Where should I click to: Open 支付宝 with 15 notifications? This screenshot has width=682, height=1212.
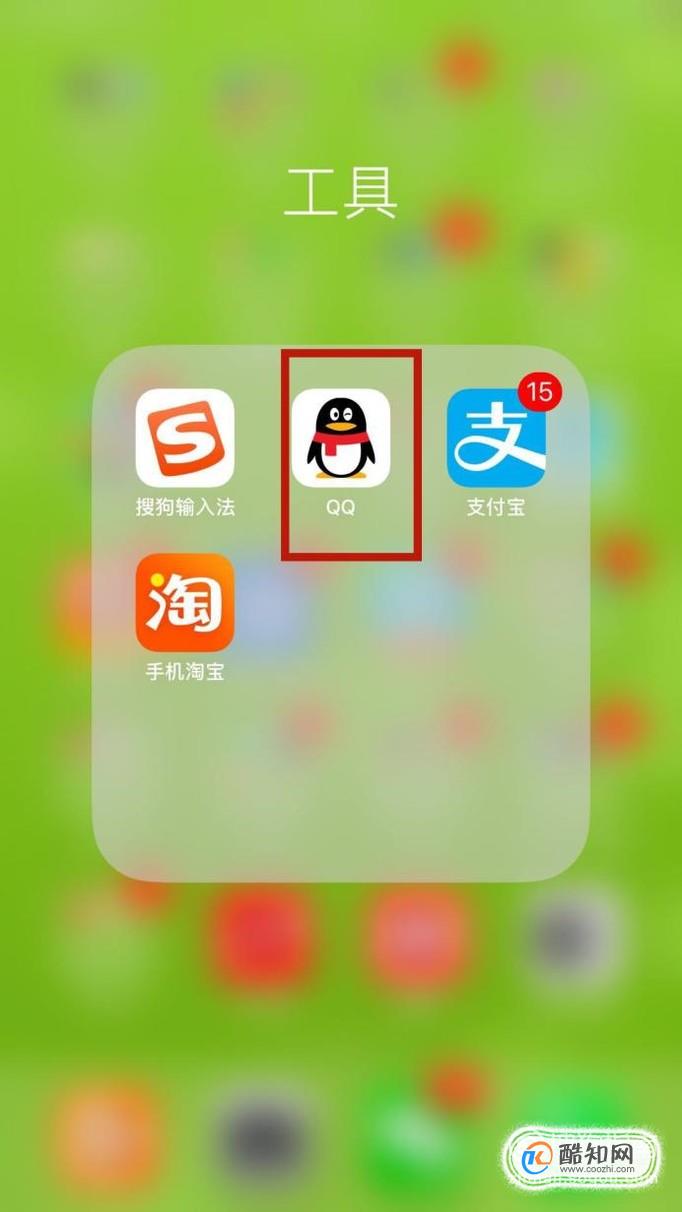click(496, 438)
